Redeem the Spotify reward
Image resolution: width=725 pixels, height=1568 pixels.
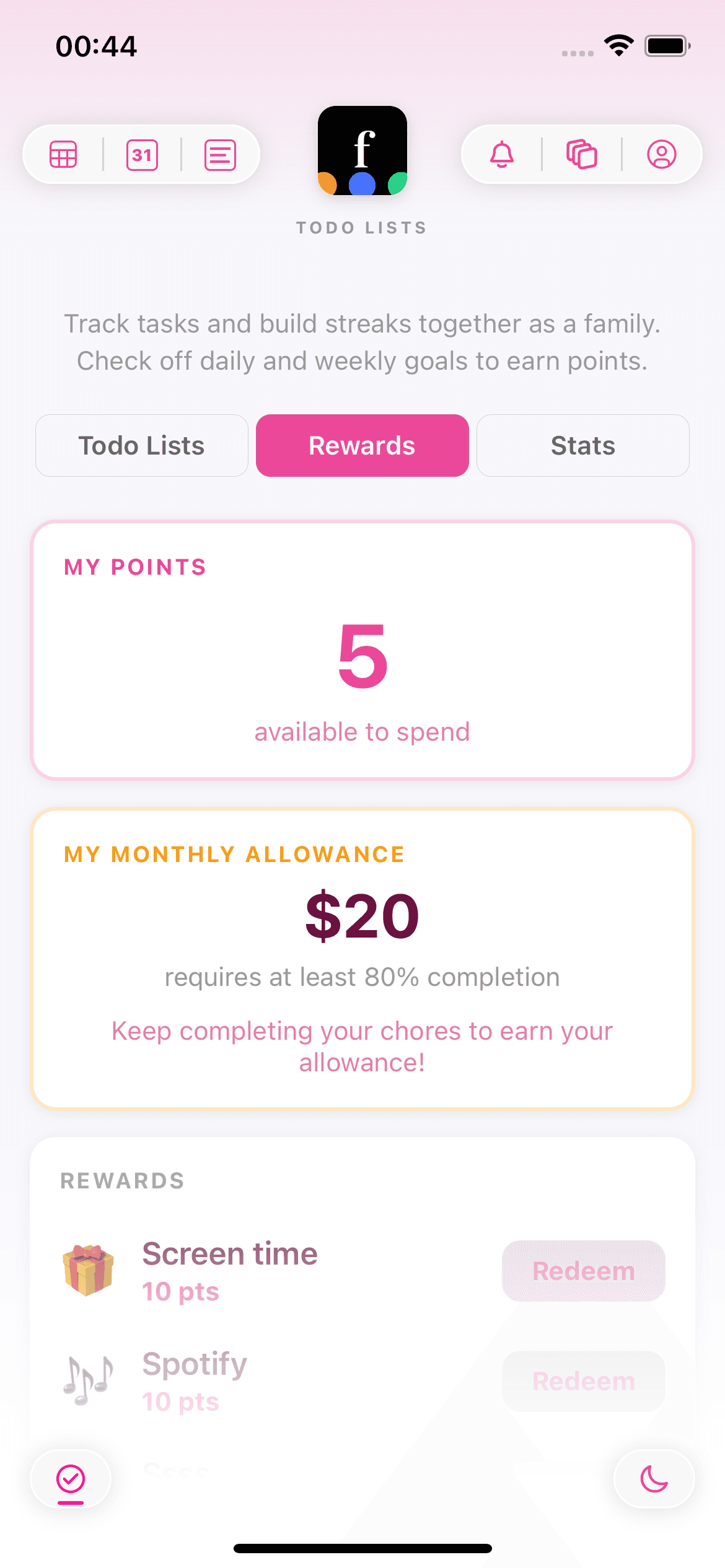(x=583, y=1381)
